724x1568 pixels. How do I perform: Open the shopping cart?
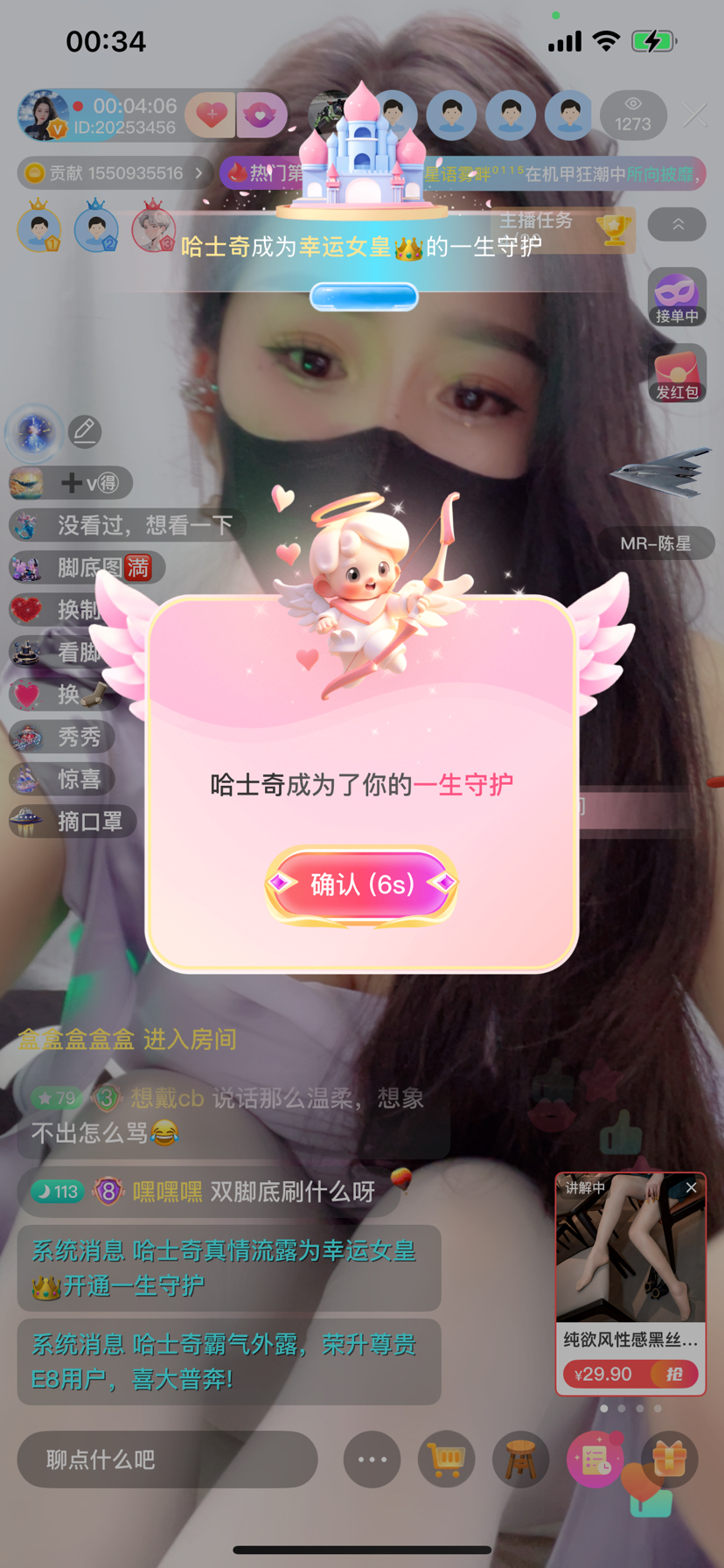pyautogui.click(x=446, y=1459)
